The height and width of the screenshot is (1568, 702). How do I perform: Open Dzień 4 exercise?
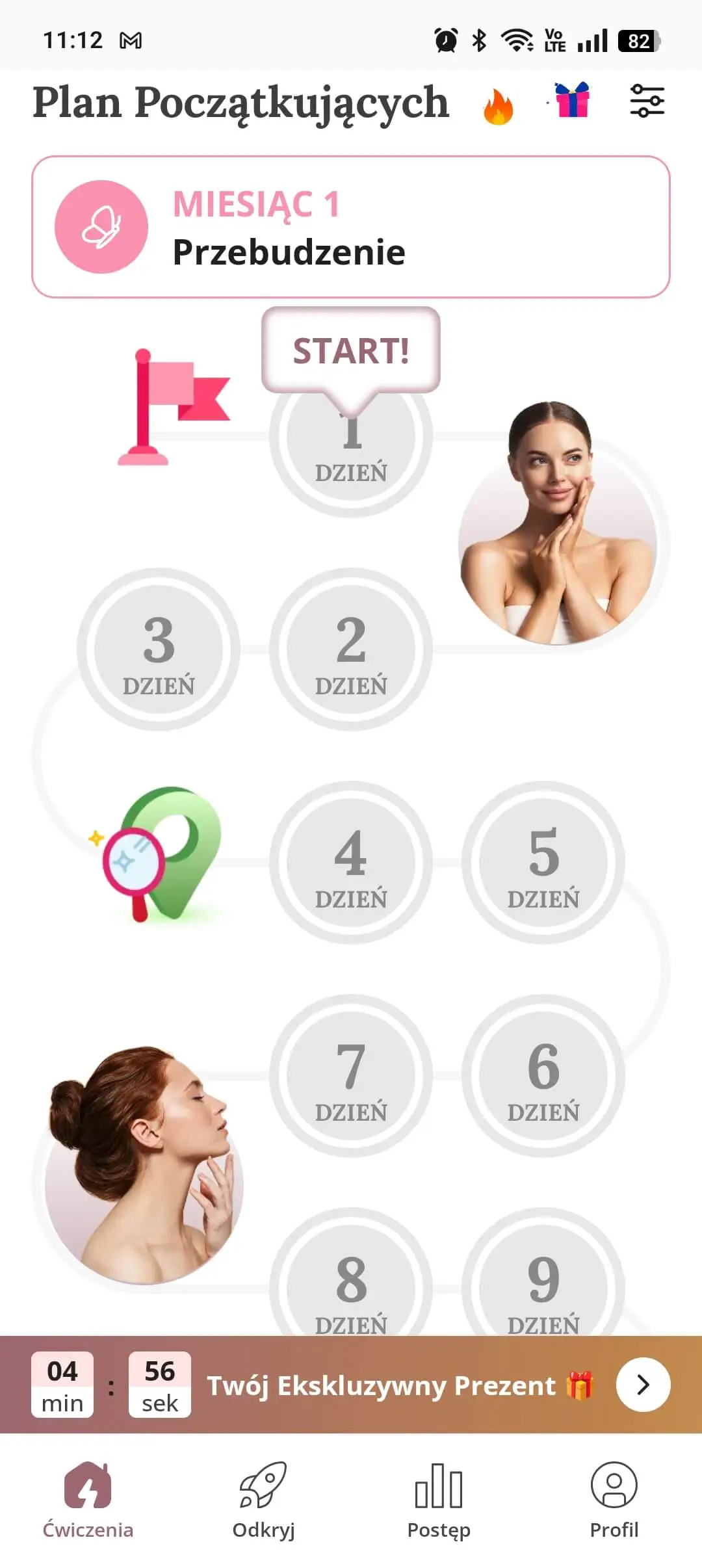click(x=351, y=863)
